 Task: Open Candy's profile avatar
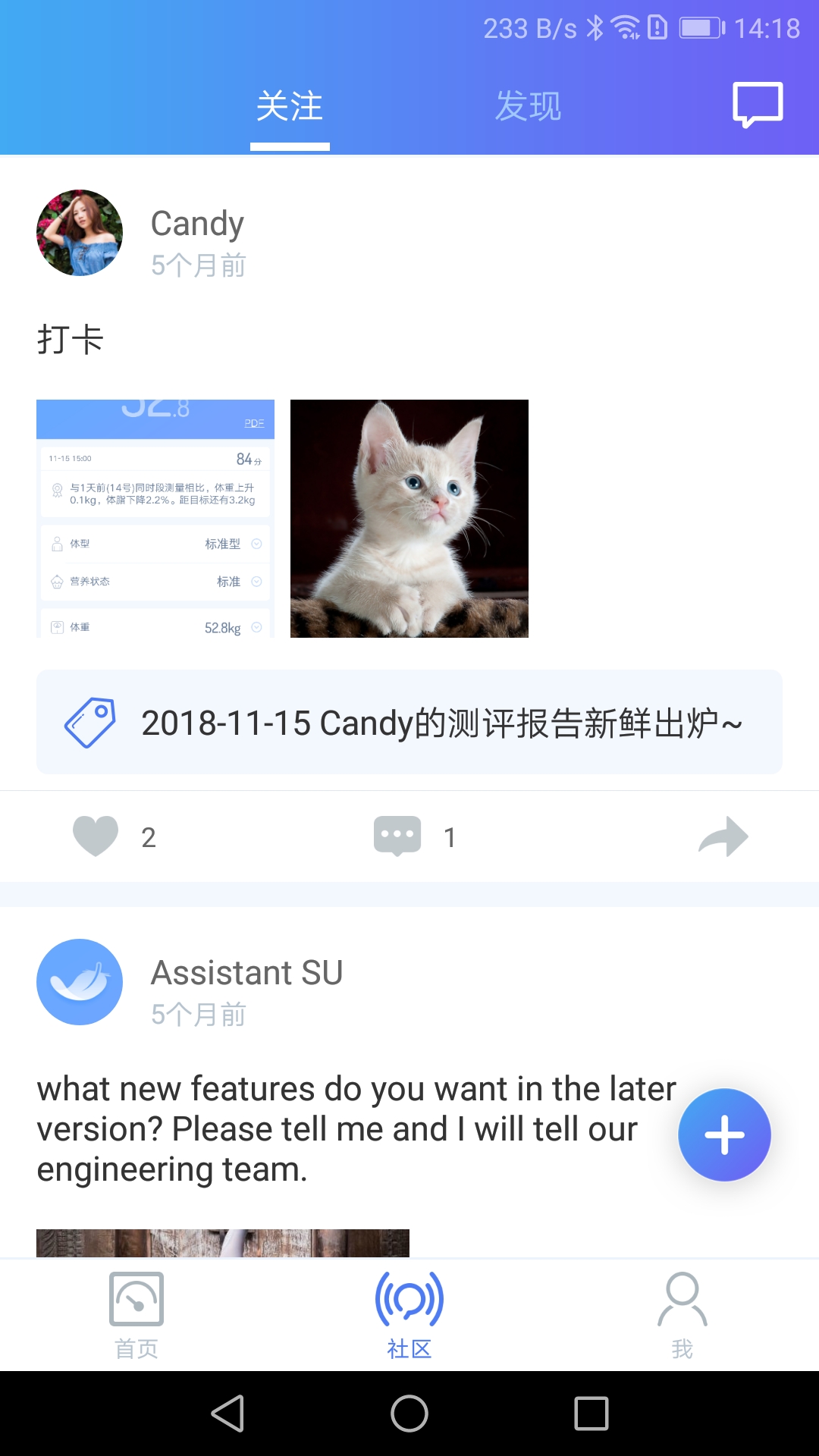pyautogui.click(x=79, y=233)
